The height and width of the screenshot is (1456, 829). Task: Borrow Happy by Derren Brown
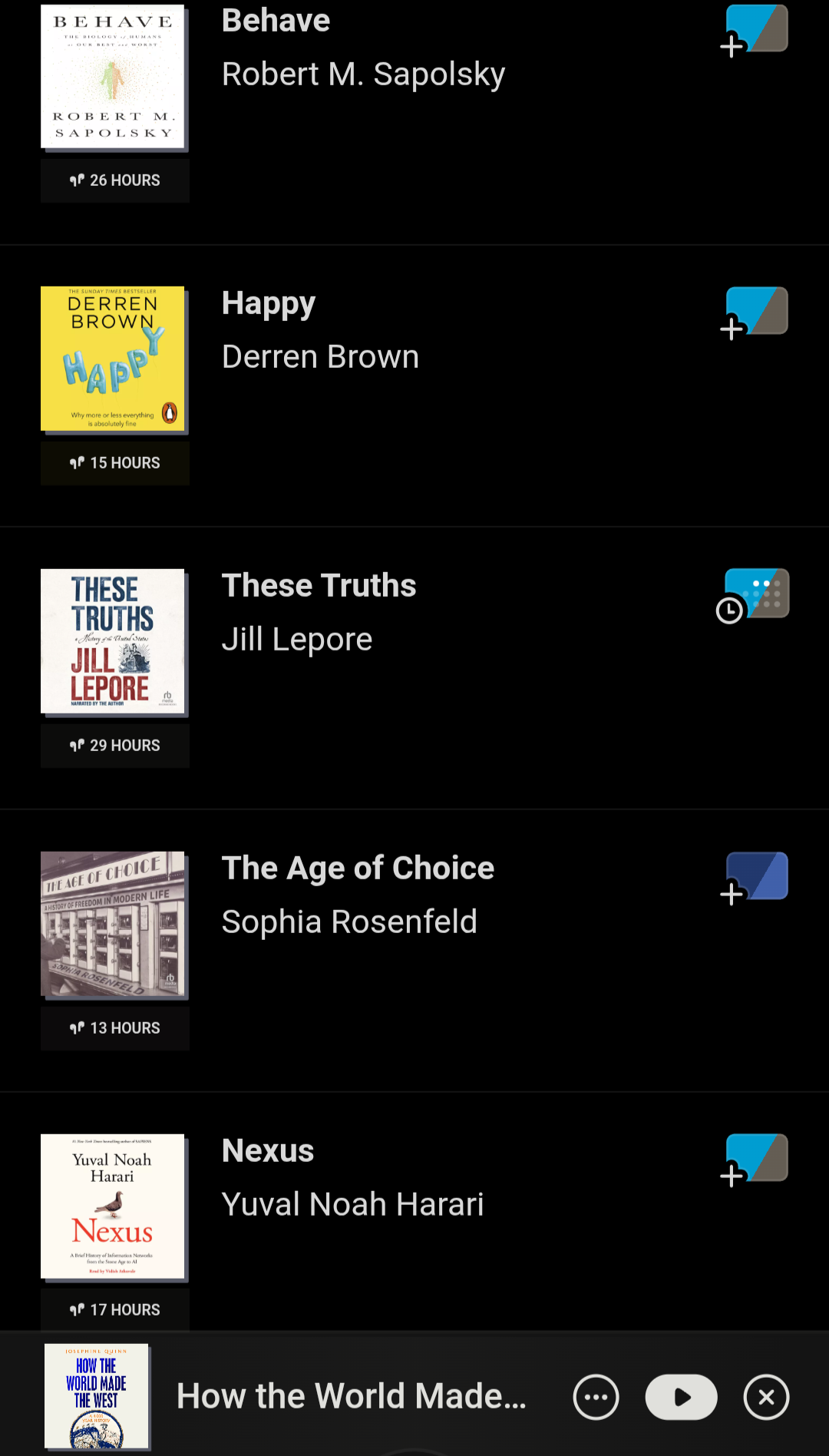(x=755, y=313)
